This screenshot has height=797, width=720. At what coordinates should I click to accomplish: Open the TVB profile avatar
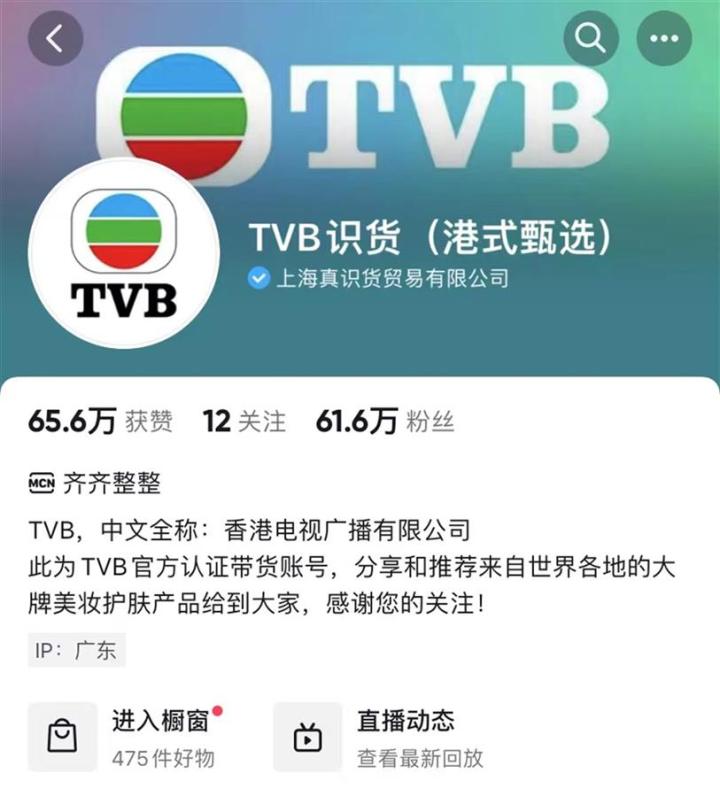(124, 252)
